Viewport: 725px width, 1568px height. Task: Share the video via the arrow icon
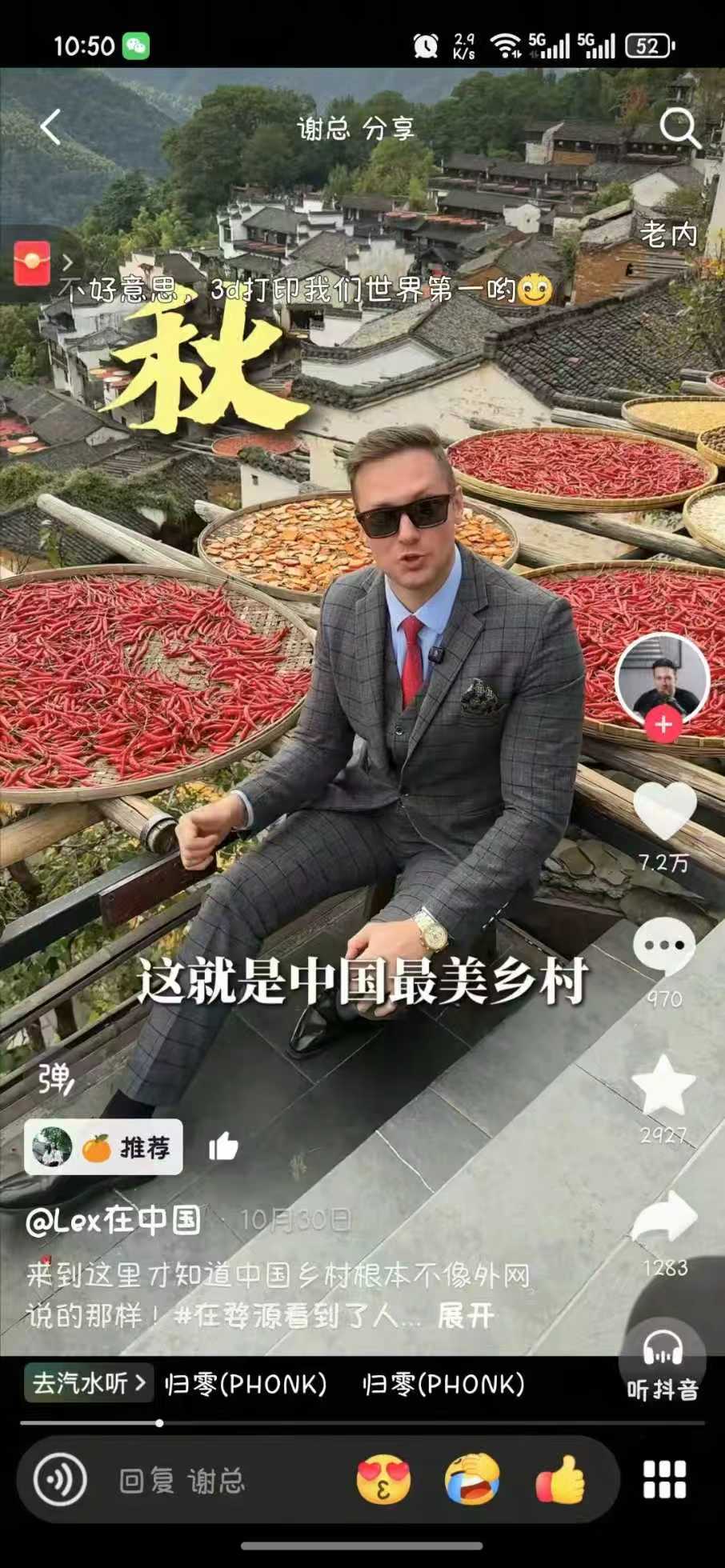click(664, 1218)
